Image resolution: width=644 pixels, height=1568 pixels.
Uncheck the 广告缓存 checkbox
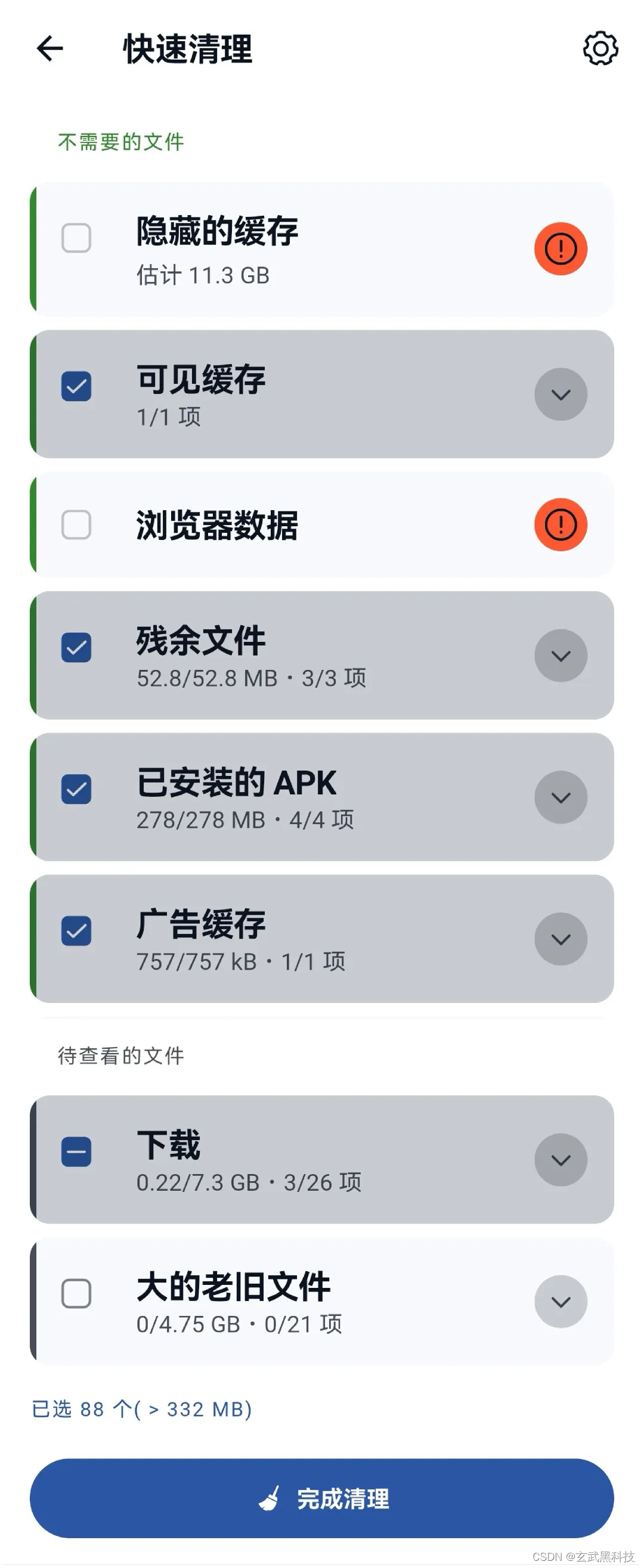(76, 932)
